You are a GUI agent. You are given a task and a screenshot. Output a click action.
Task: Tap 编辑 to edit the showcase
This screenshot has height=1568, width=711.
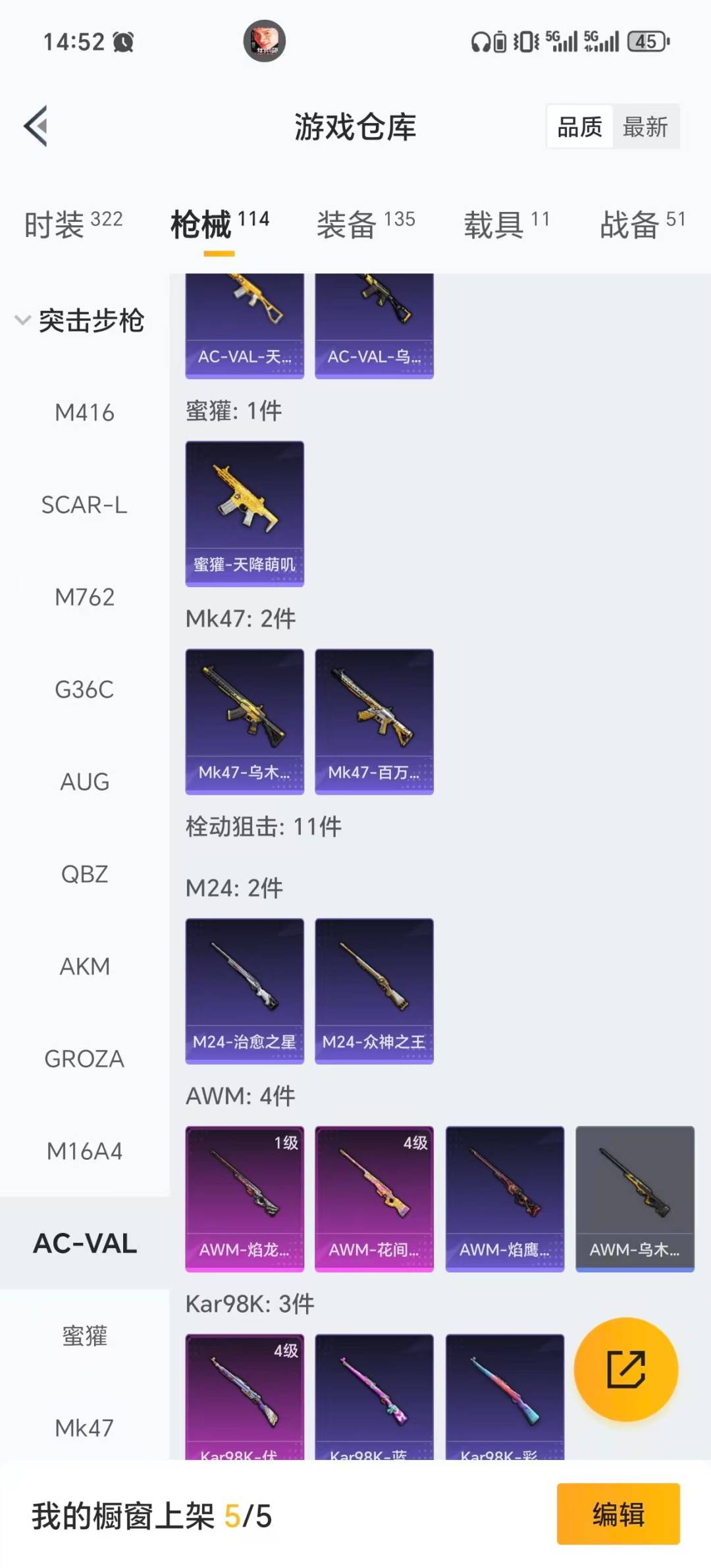(618, 1514)
